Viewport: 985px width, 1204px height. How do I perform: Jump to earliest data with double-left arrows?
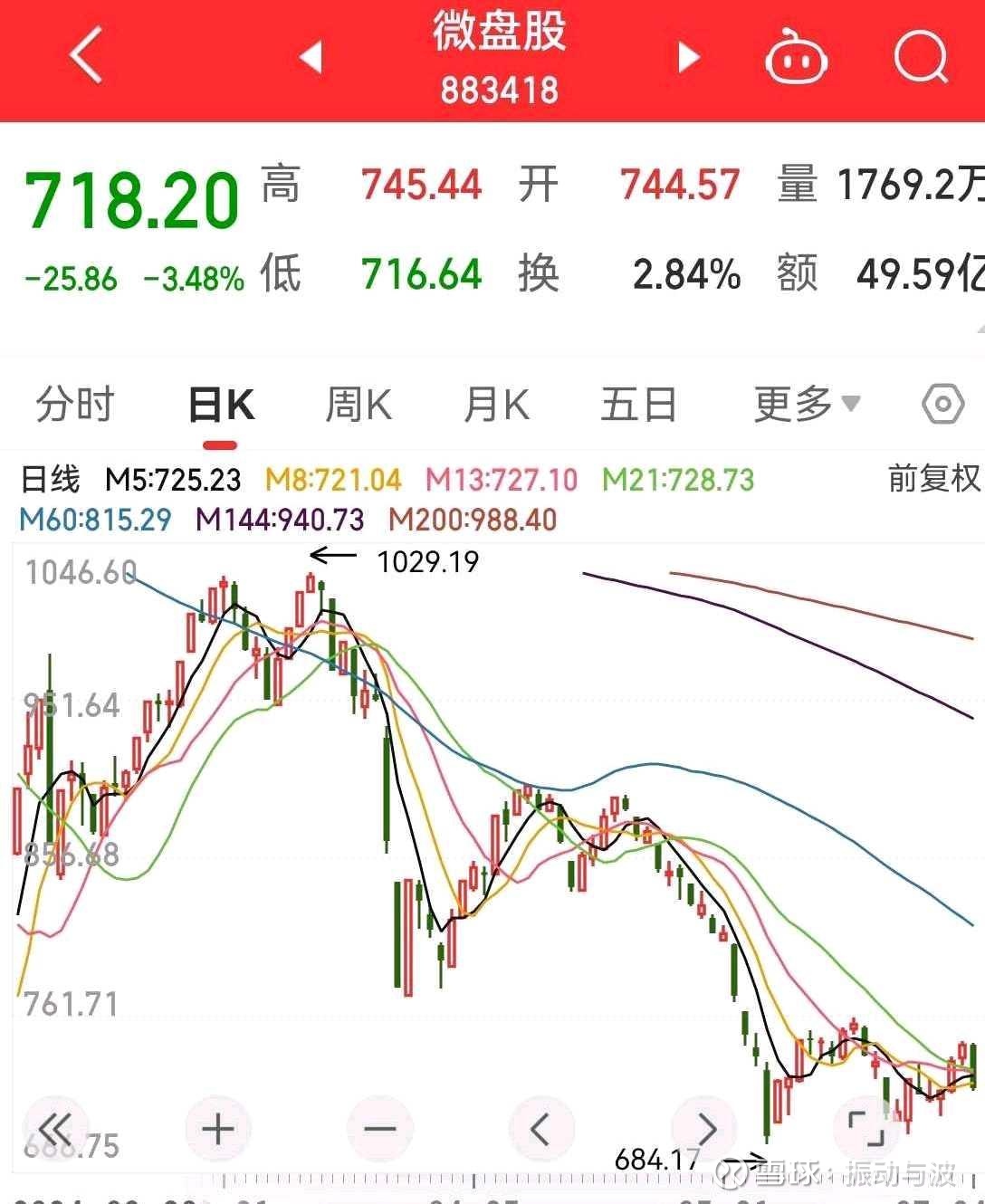(x=56, y=1128)
